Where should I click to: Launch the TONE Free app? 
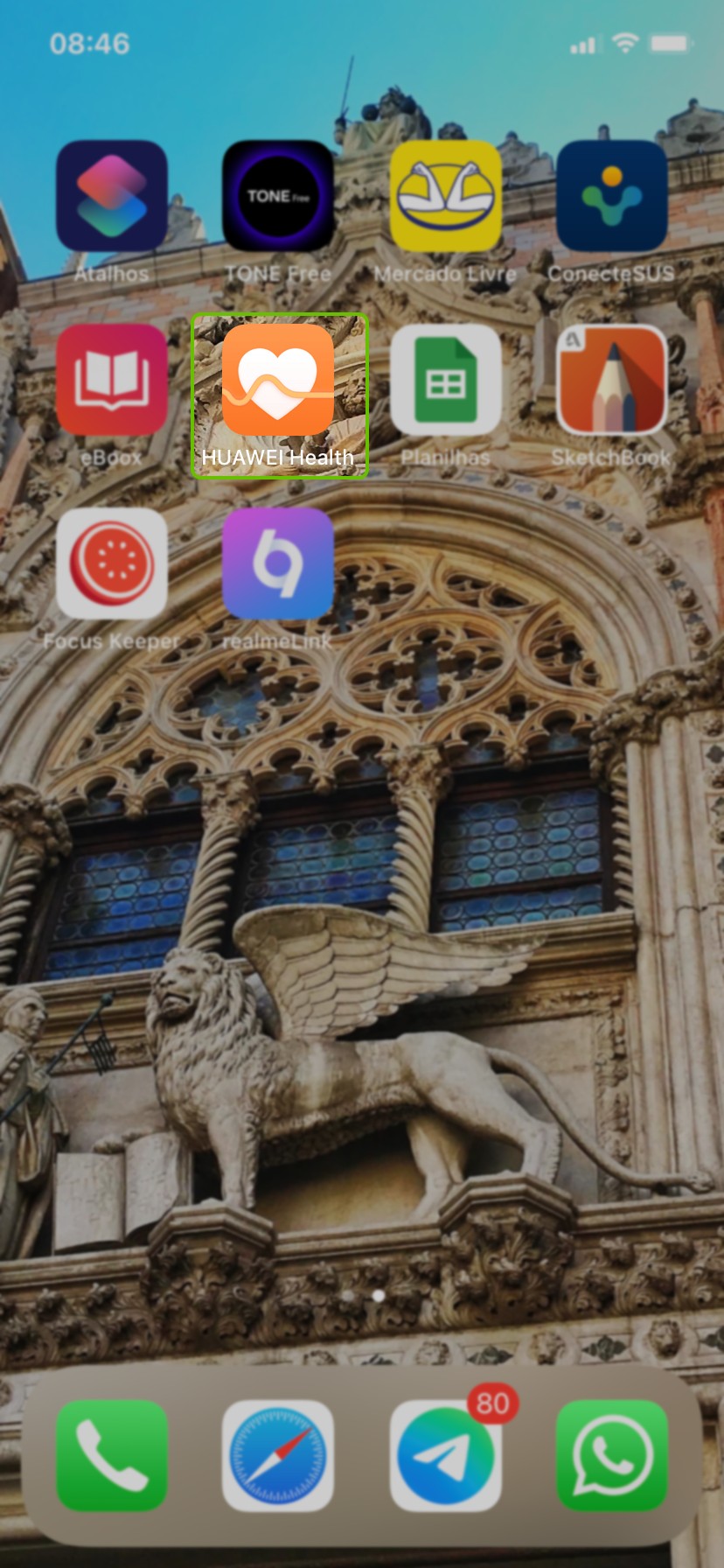click(x=278, y=196)
